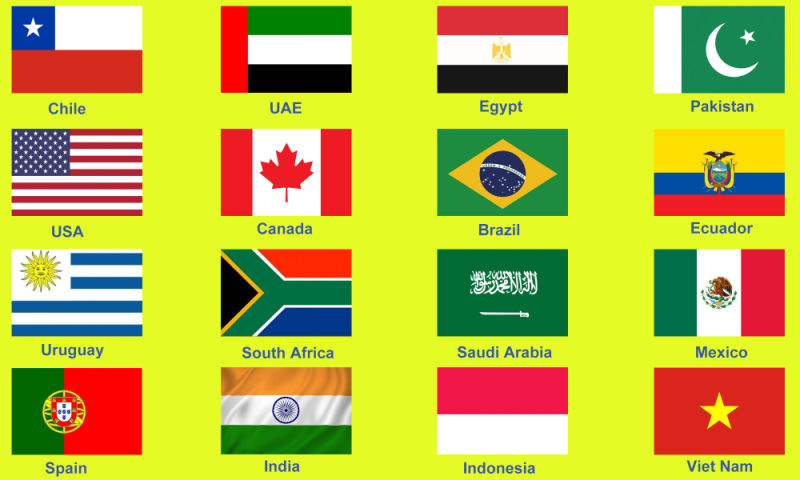Open the Saudi Arabia flag
This screenshot has width=800, height=480.
(502, 293)
